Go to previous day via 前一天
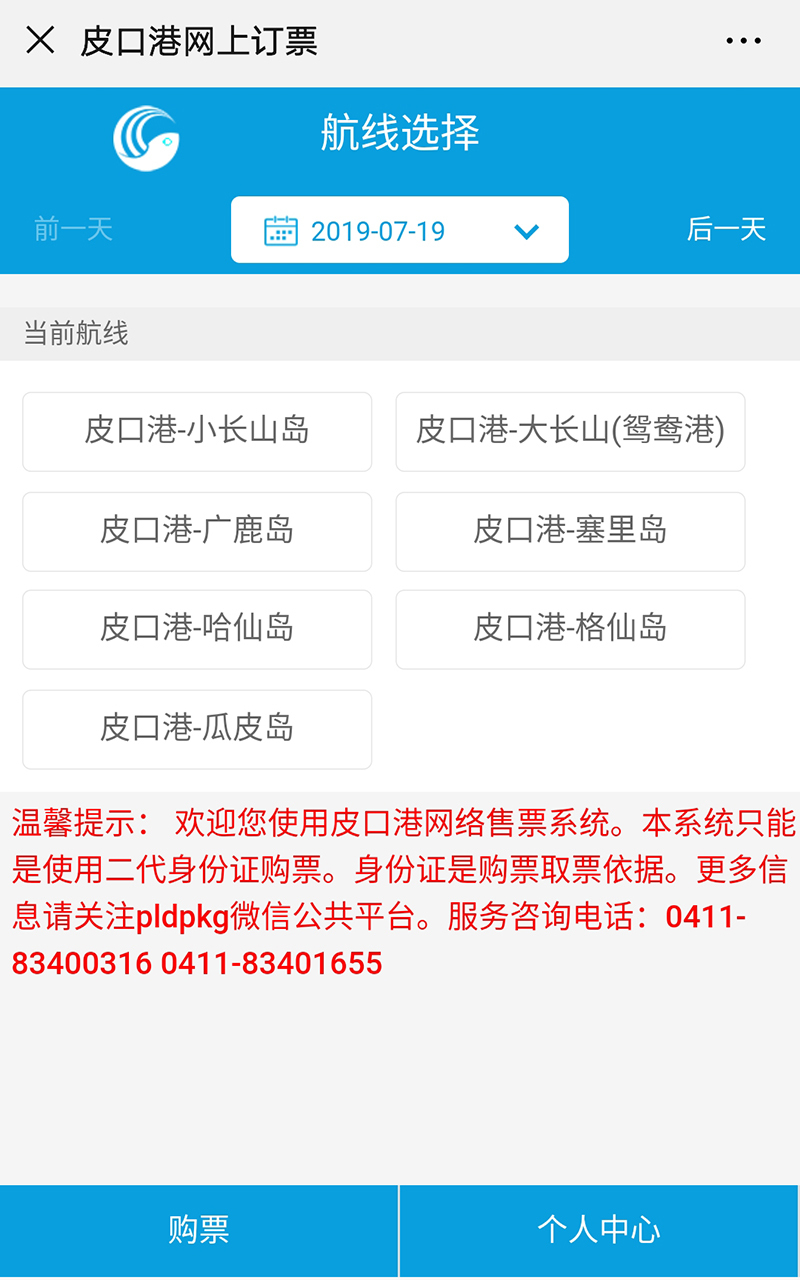Viewport: 800px width, 1280px height. point(73,229)
